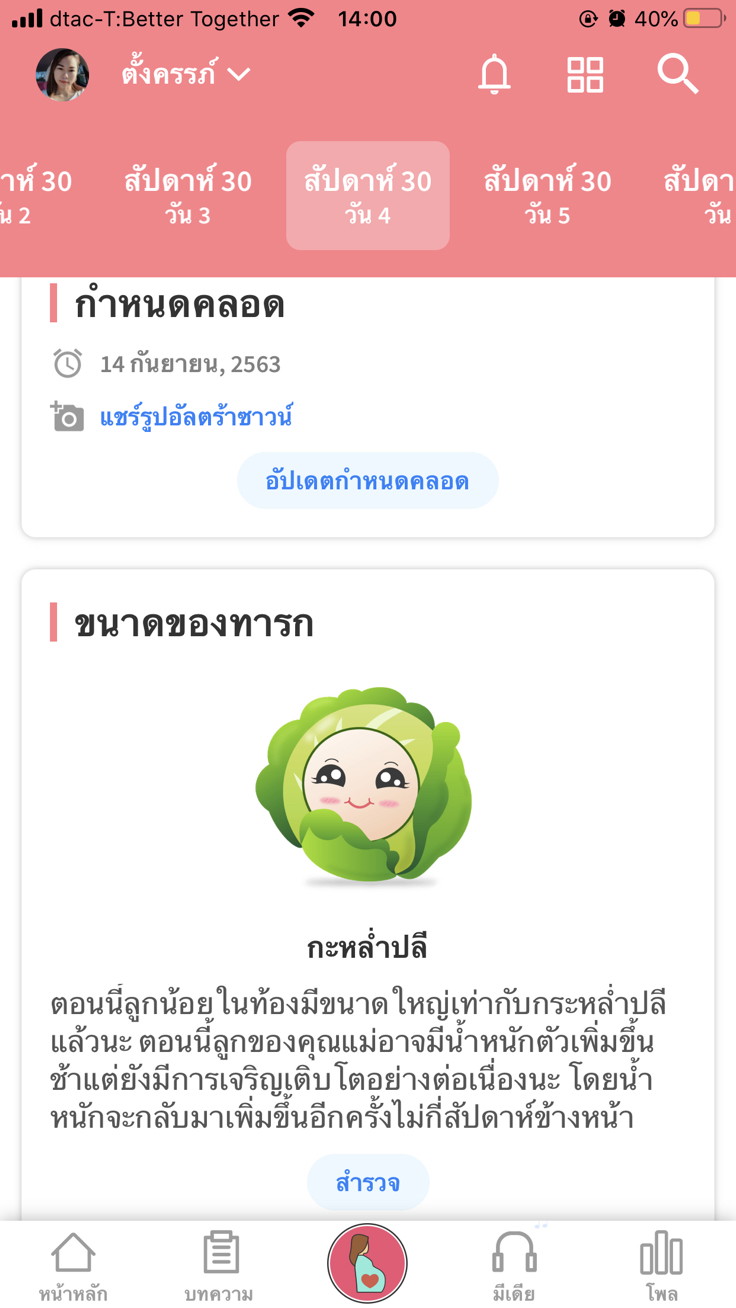Screen dimensions: 736x1308
Task: Open the profile avatar photo
Action: point(62,75)
